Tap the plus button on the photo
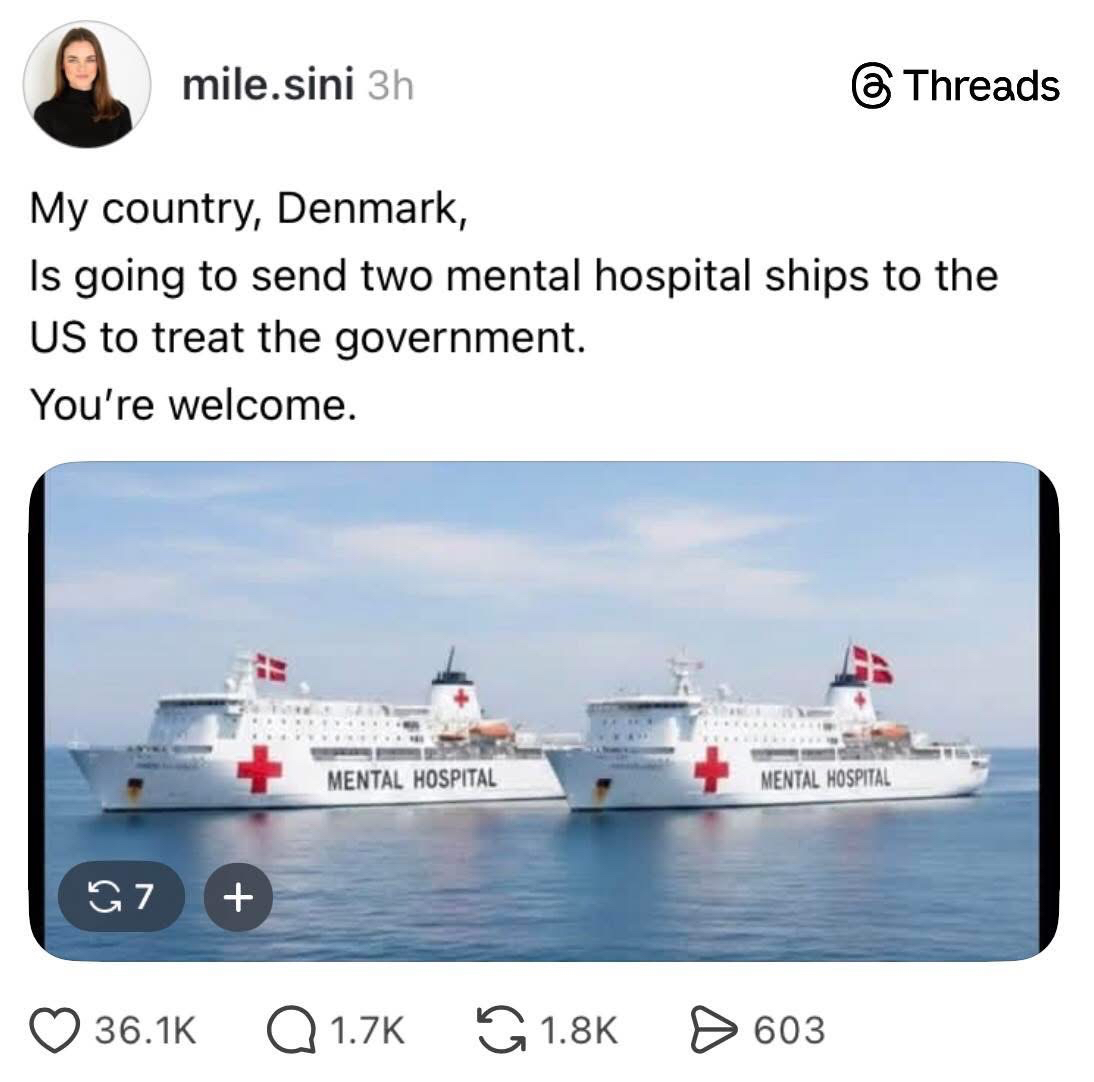The width and height of the screenshot is (1094, 1082). (237, 897)
